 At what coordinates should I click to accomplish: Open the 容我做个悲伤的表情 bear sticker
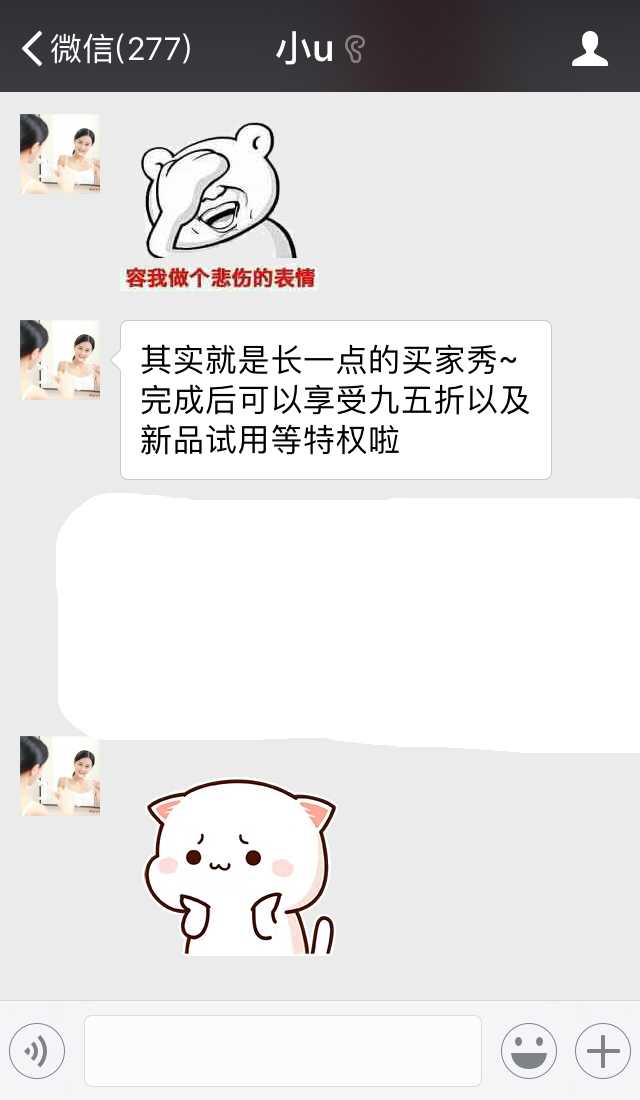[x=218, y=205]
